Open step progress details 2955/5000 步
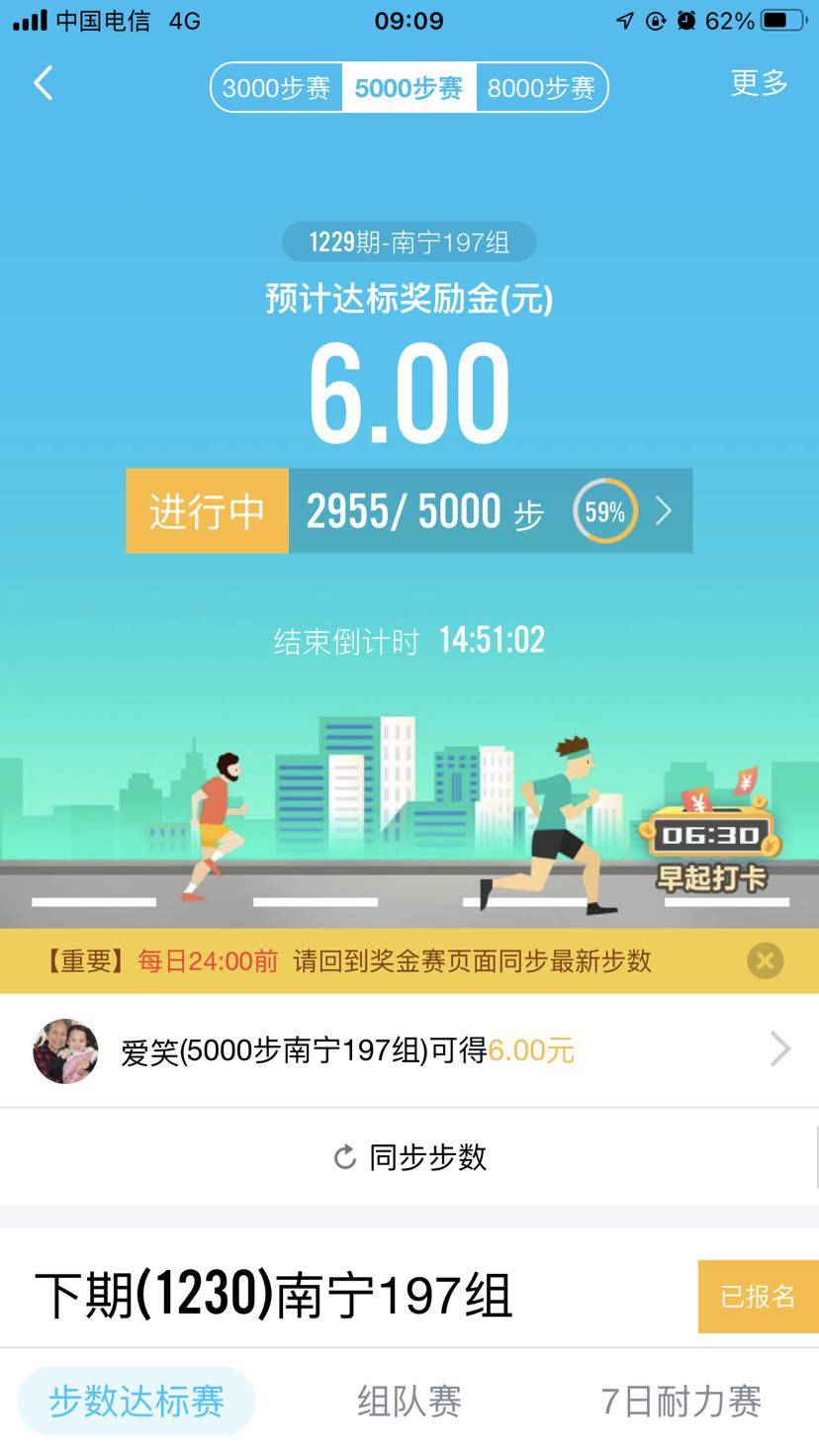 point(490,511)
